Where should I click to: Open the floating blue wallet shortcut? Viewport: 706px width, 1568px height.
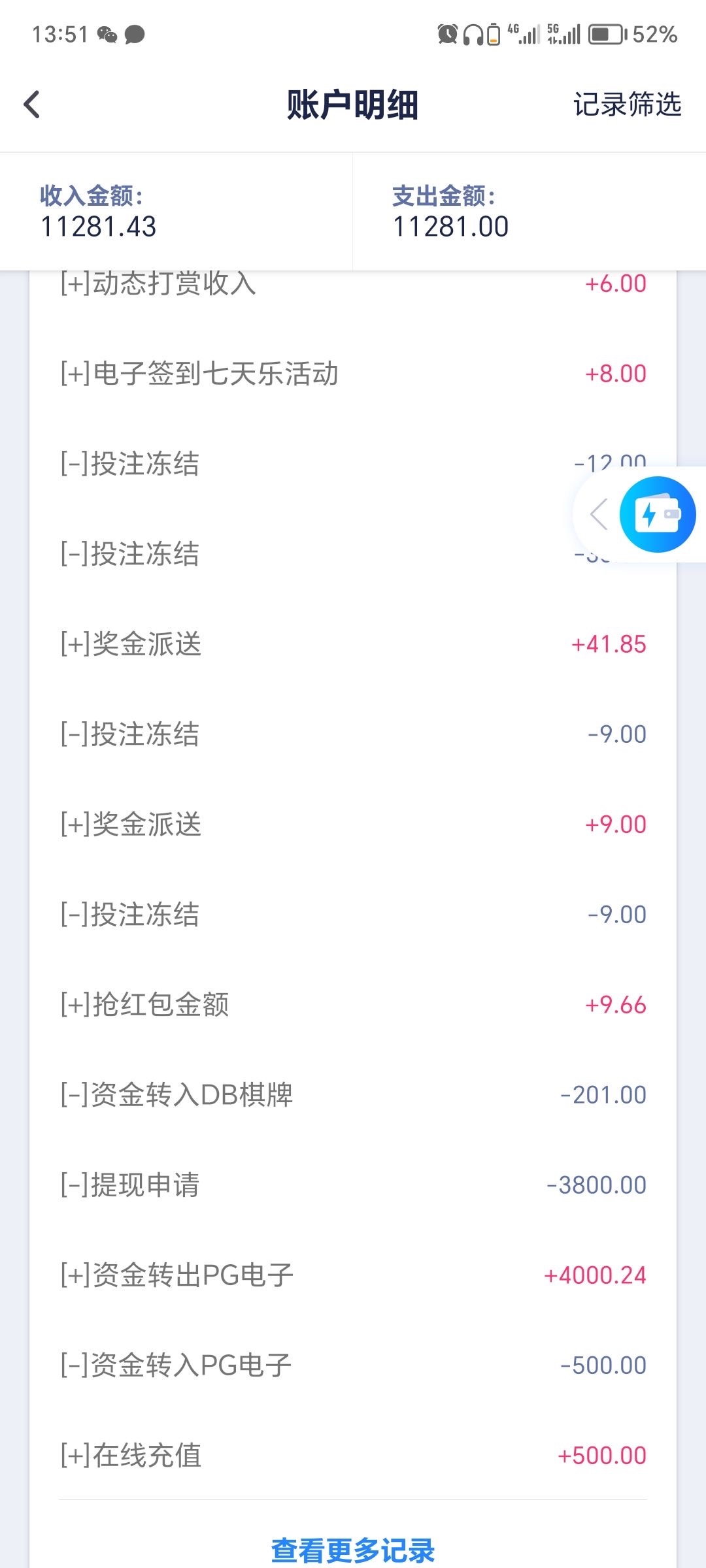[657, 515]
